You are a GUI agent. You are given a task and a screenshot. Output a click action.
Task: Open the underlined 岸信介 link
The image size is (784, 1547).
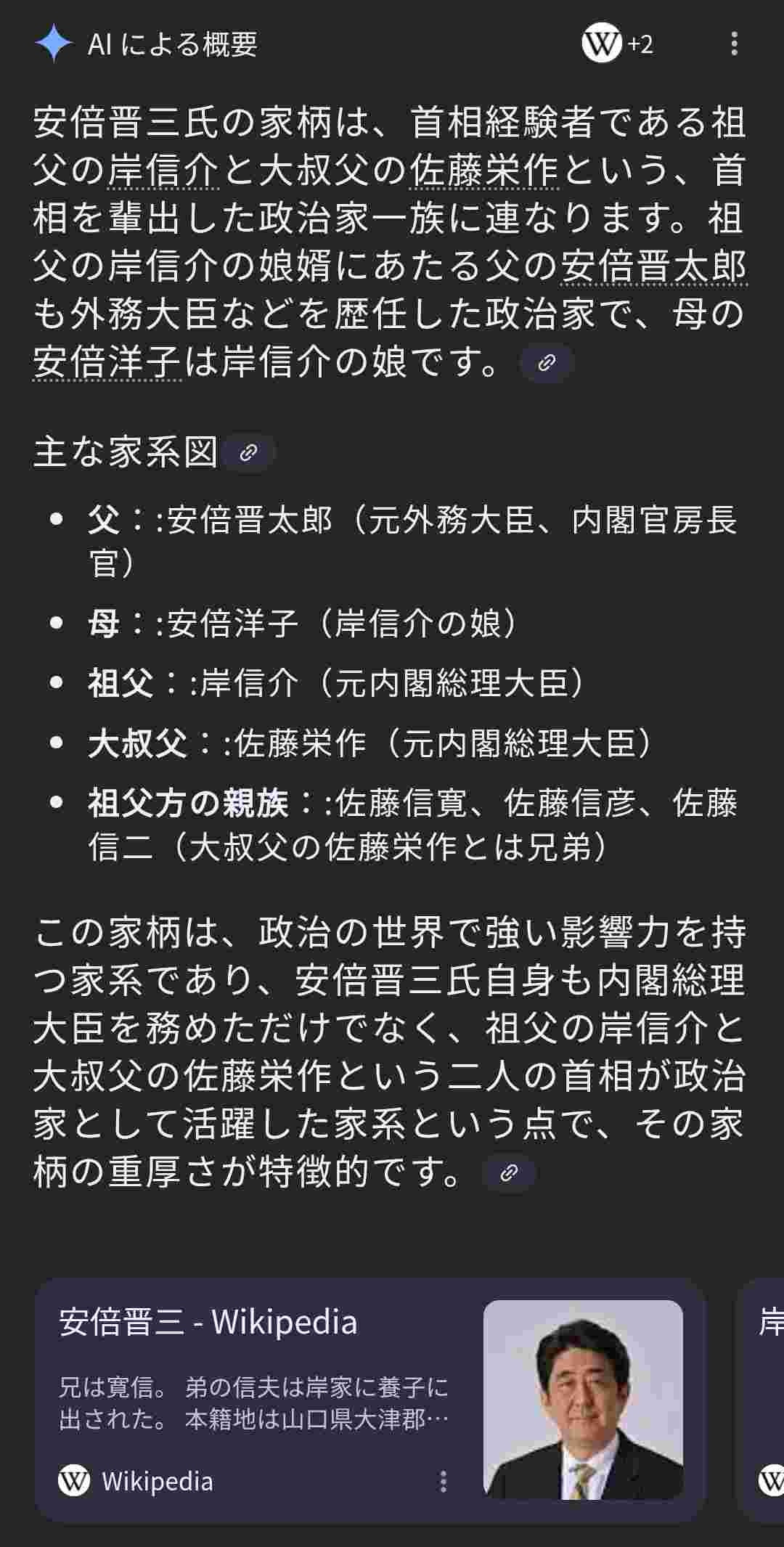[x=163, y=171]
